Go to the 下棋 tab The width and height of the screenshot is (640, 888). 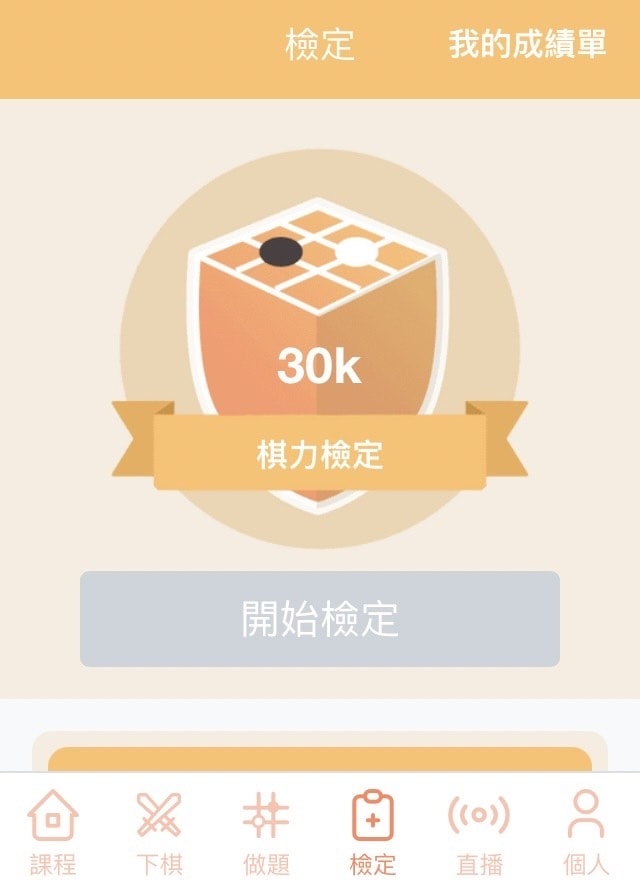[x=159, y=831]
